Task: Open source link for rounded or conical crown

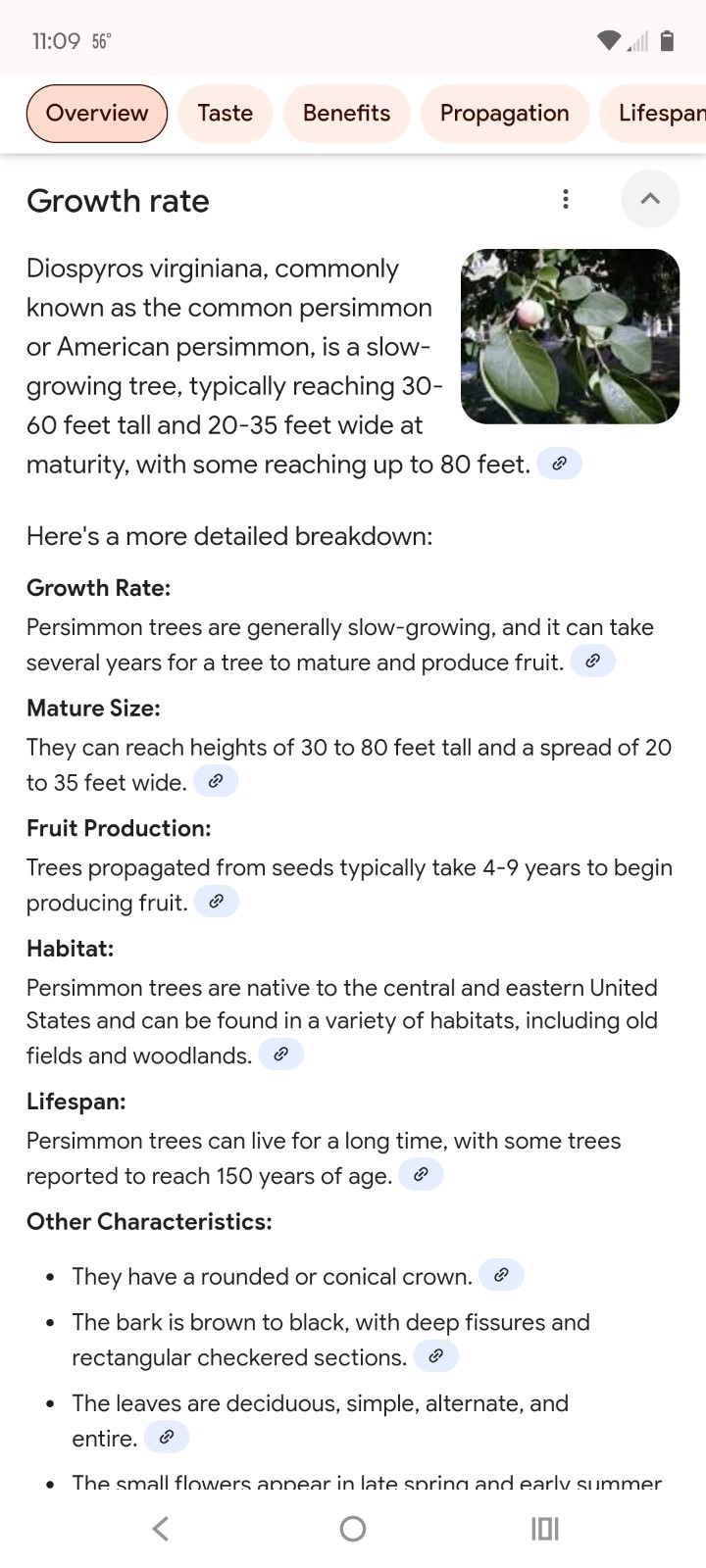Action: pos(501,1275)
